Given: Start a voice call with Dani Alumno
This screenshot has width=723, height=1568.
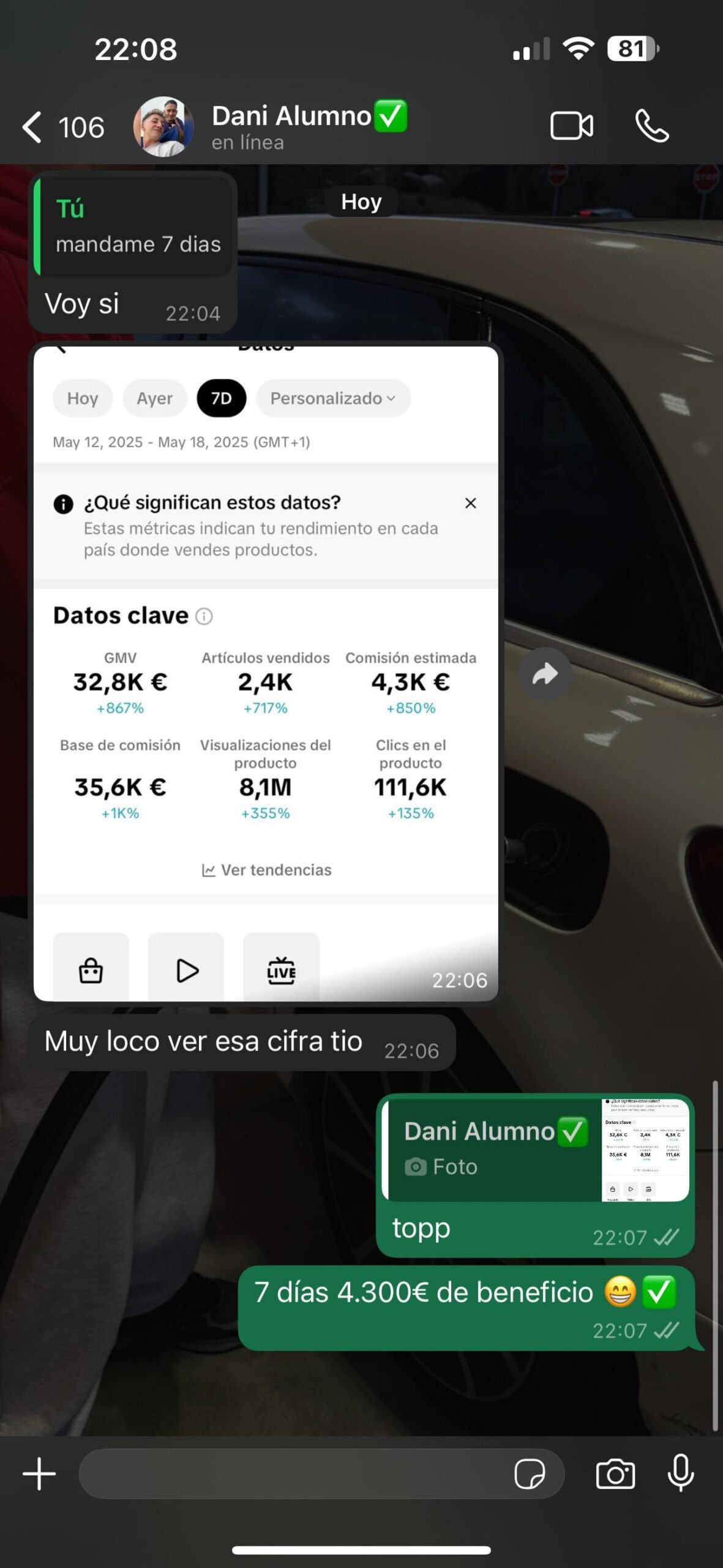Looking at the screenshot, I should (x=652, y=127).
